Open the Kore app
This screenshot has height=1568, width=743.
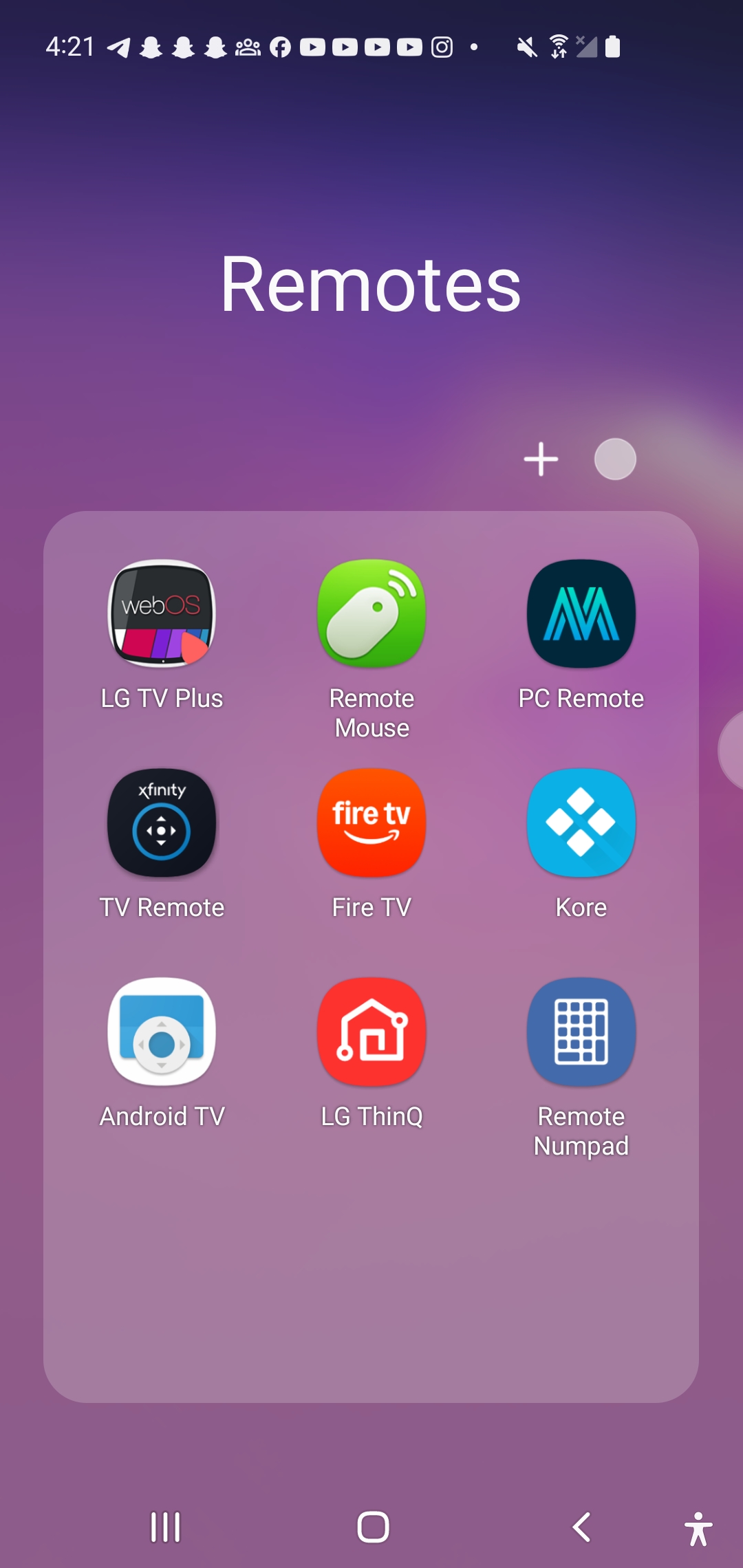tap(581, 823)
